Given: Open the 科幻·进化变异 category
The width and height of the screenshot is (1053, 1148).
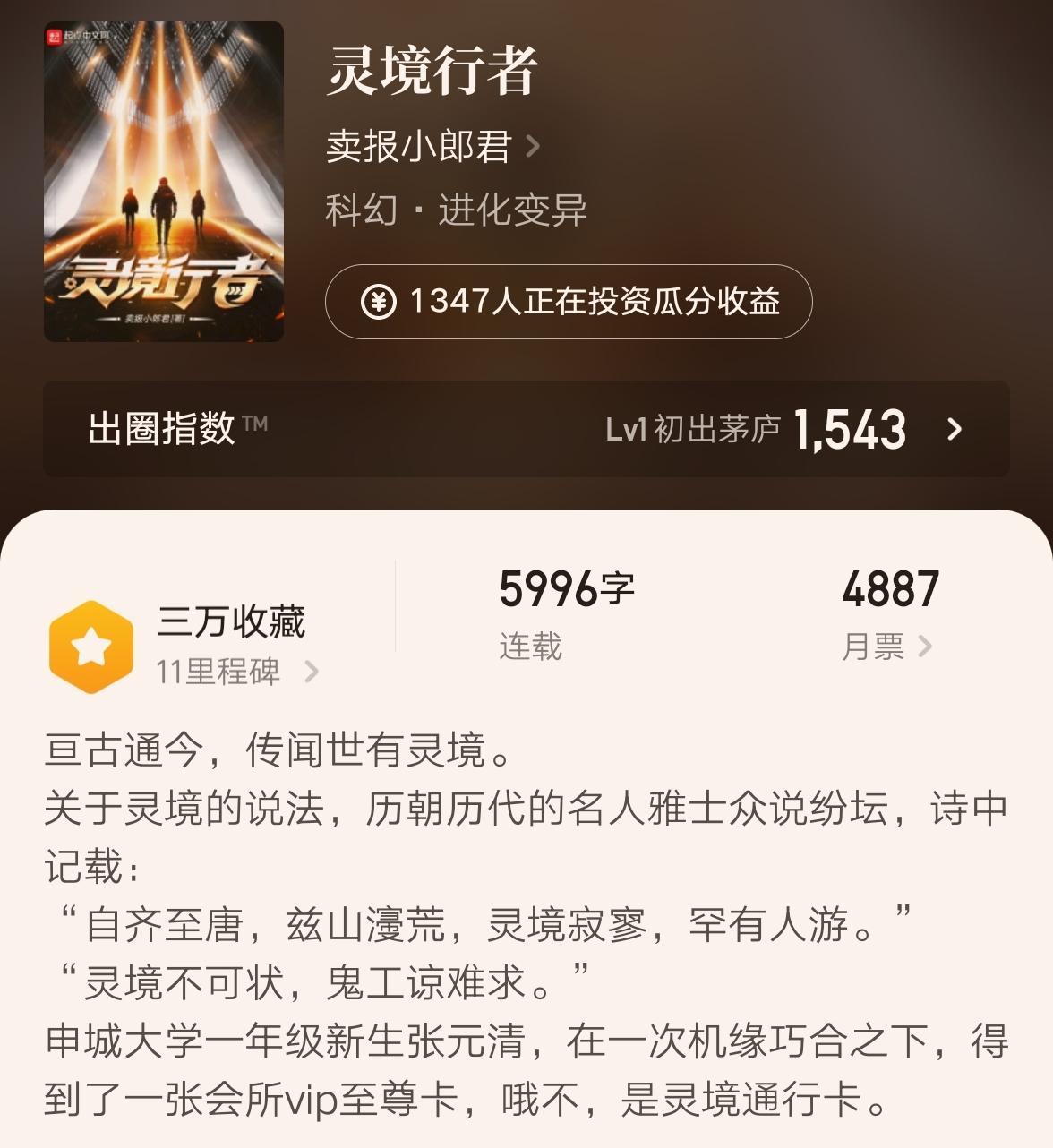Looking at the screenshot, I should pyautogui.click(x=456, y=211).
